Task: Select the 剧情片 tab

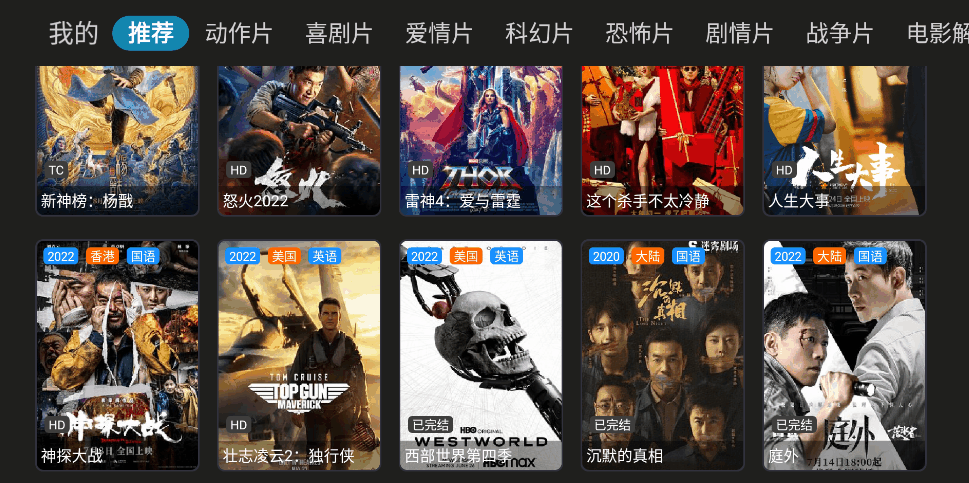Action: pyautogui.click(x=738, y=34)
